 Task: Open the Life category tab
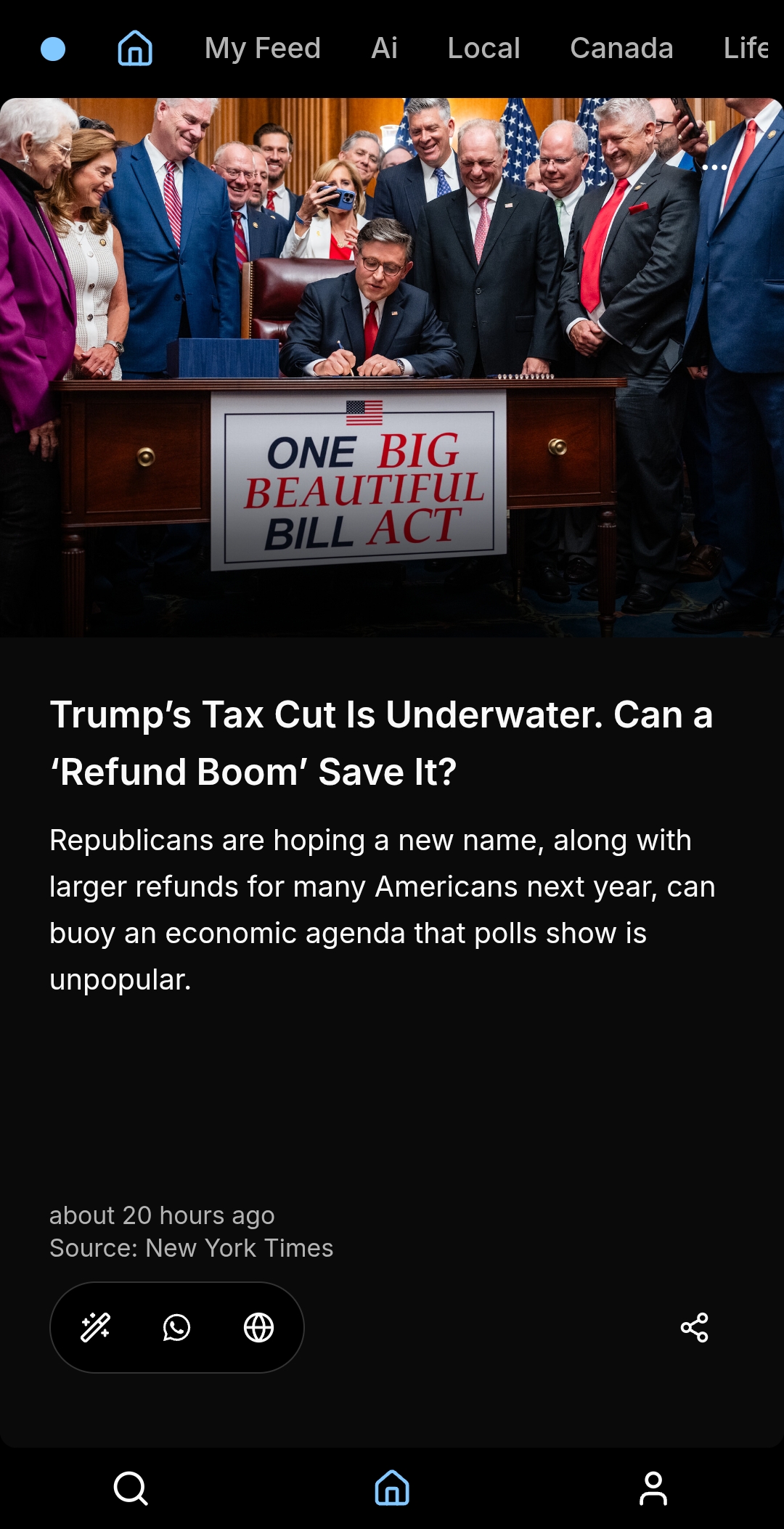pos(745,49)
